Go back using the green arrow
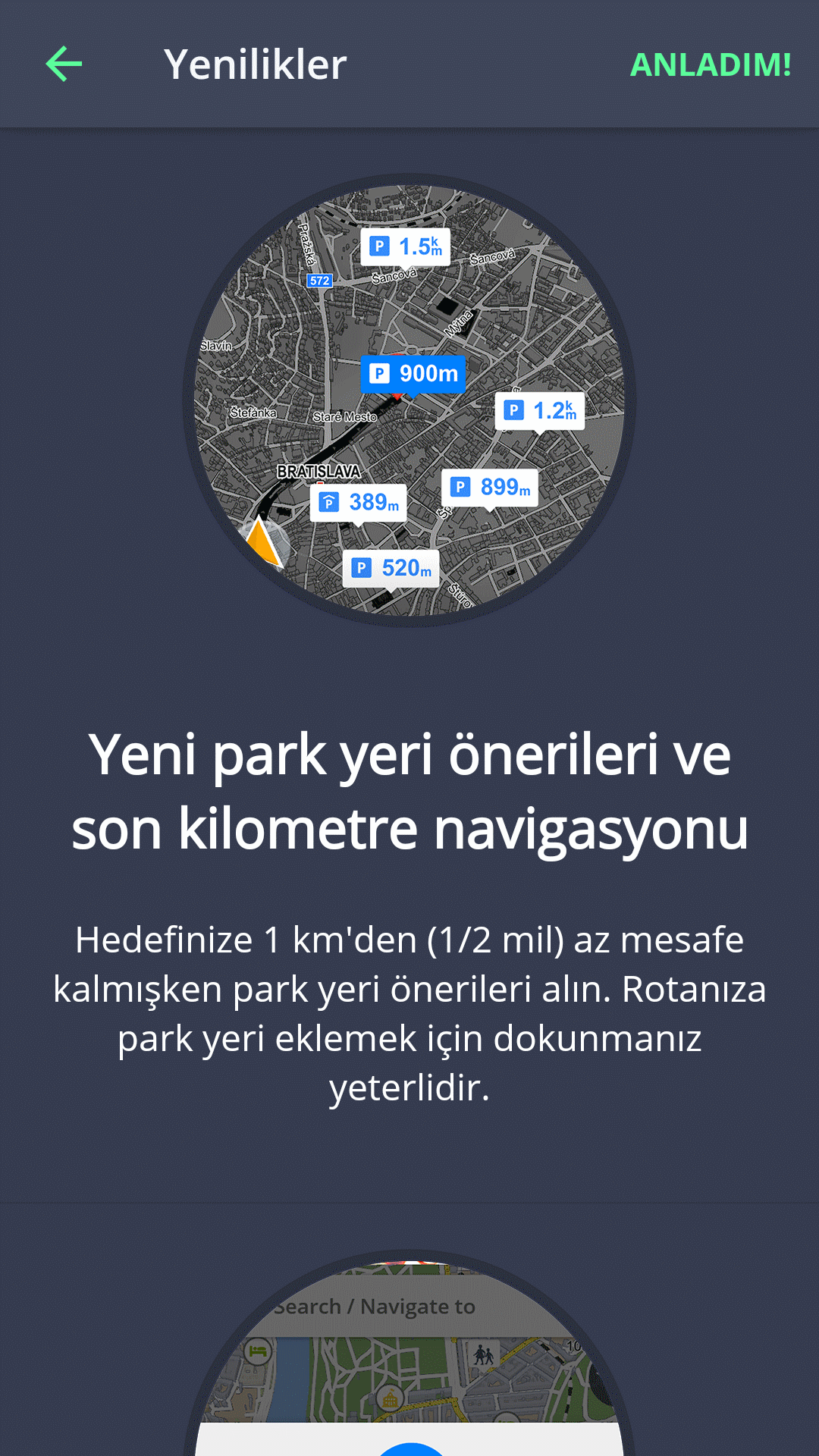819x1456 pixels. click(x=64, y=64)
